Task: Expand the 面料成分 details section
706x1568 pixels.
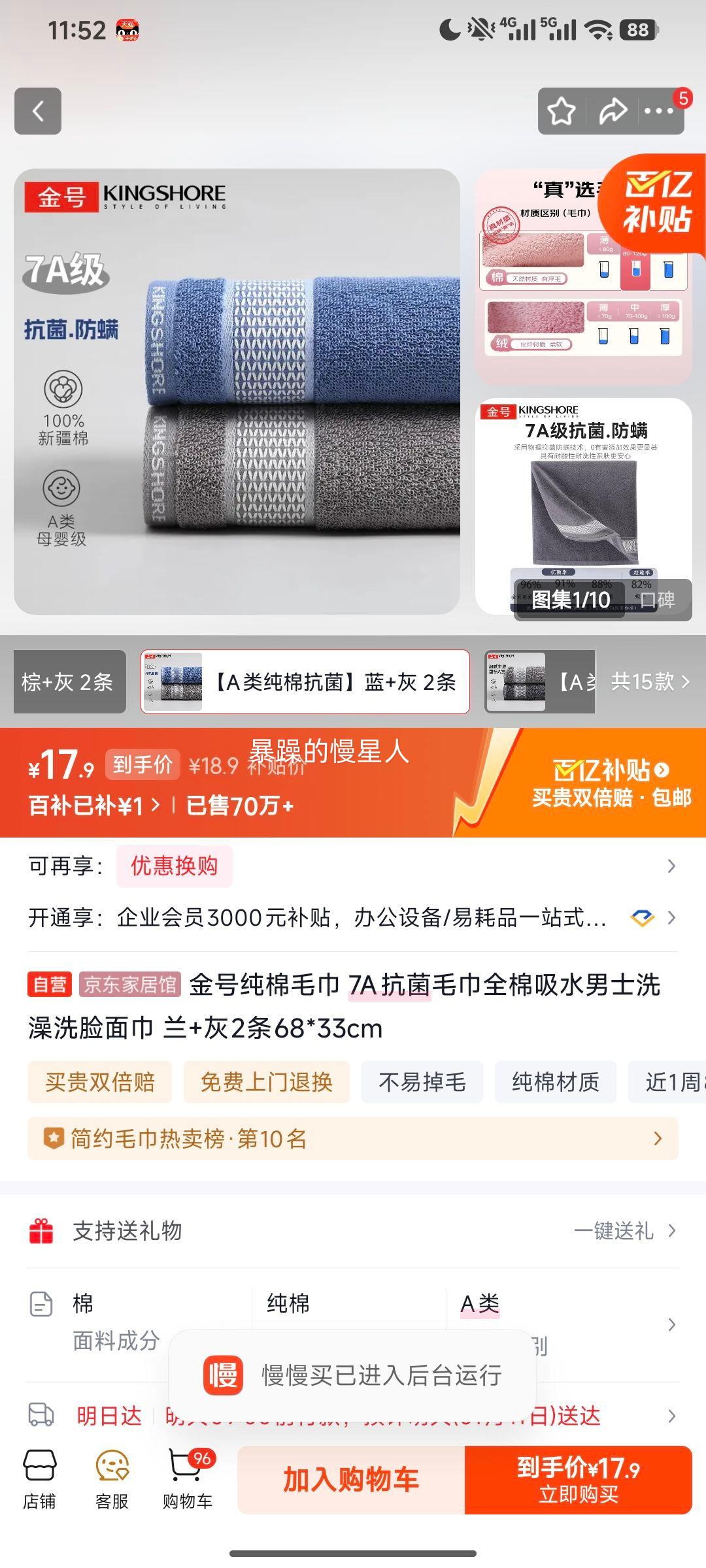Action: pyautogui.click(x=353, y=1324)
